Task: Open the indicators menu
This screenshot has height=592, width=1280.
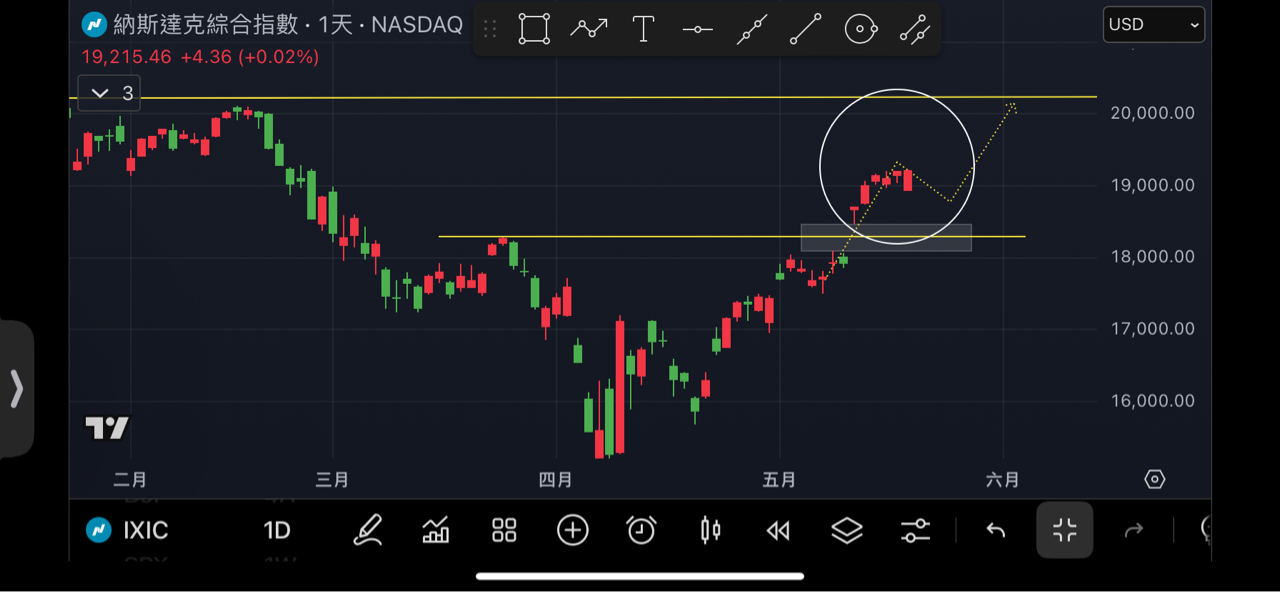Action: tap(436, 530)
